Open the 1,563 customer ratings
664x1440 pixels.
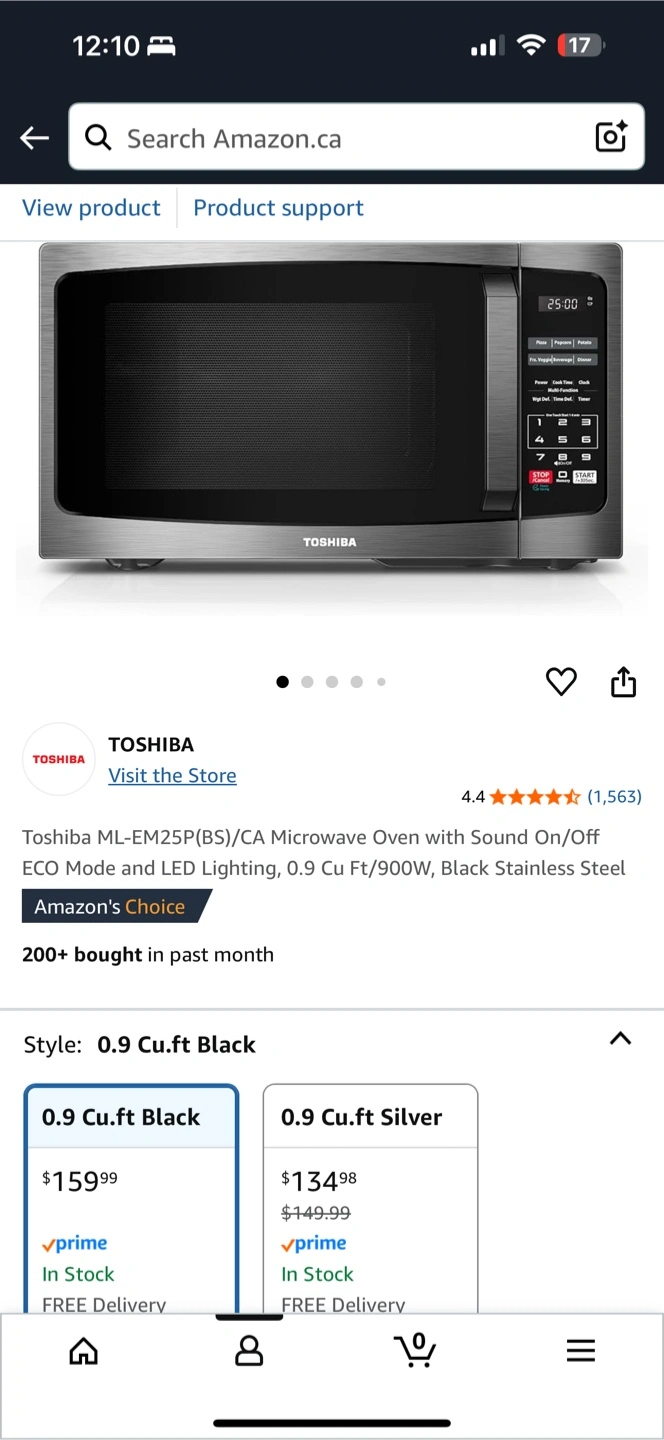[x=614, y=797]
